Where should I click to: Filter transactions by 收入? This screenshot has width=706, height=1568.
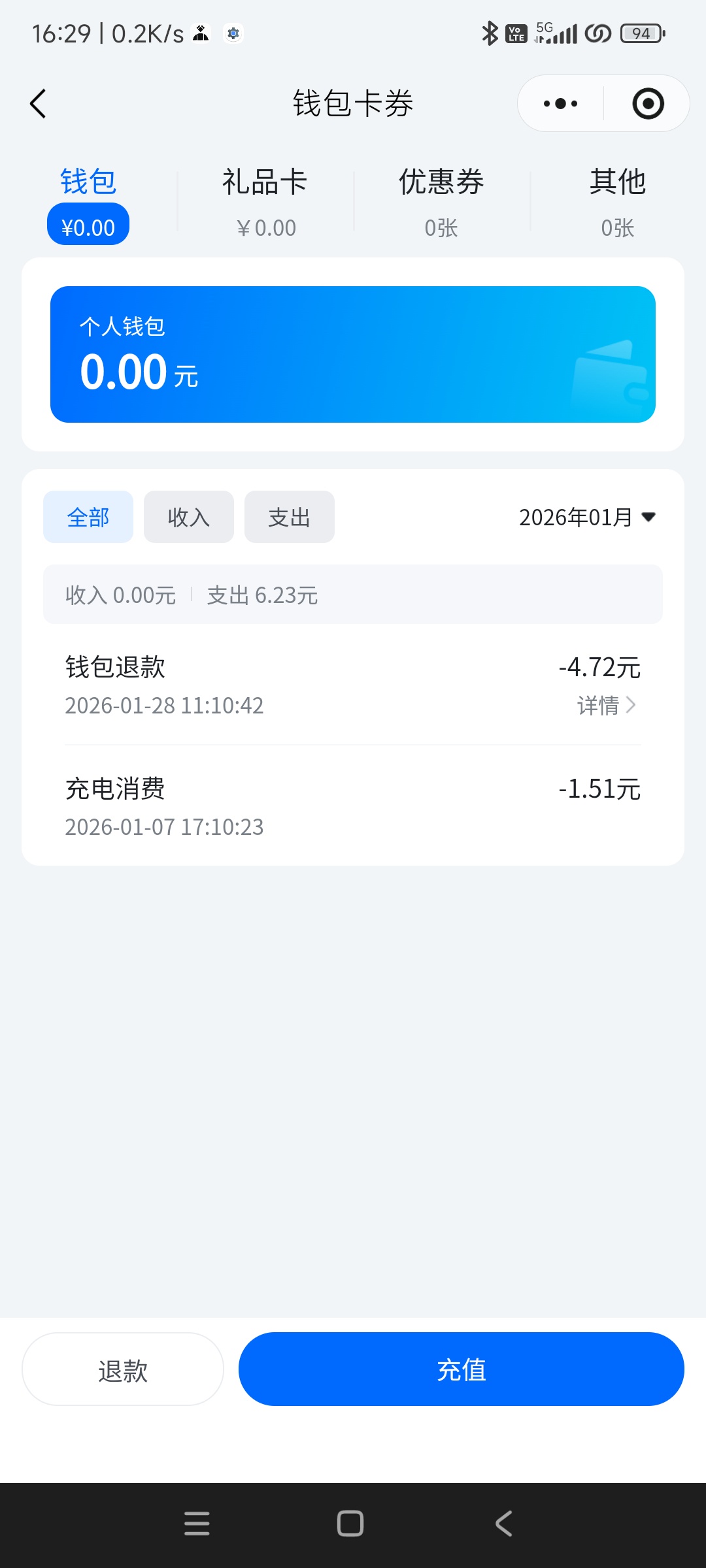189,517
